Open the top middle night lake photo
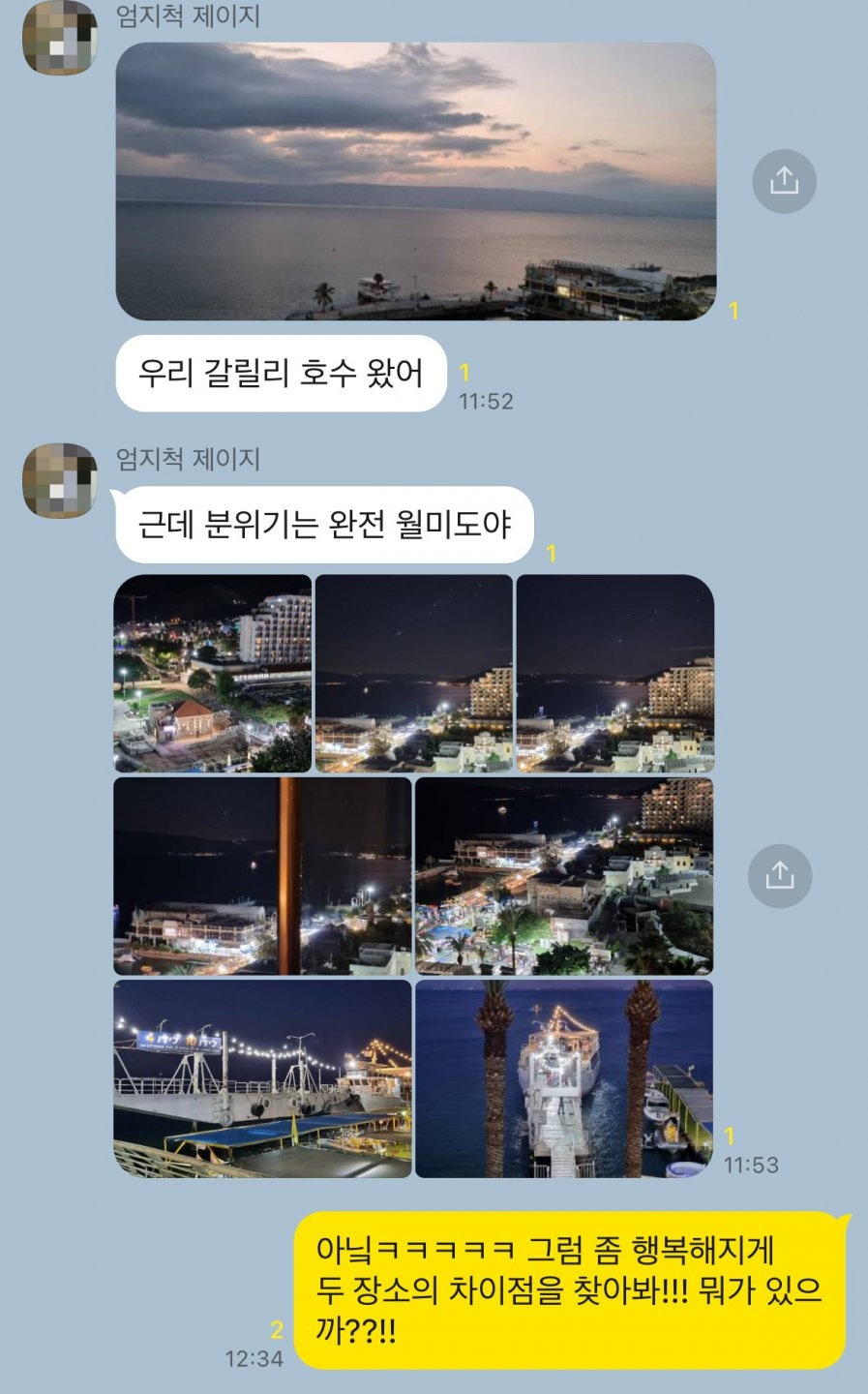 click(414, 674)
